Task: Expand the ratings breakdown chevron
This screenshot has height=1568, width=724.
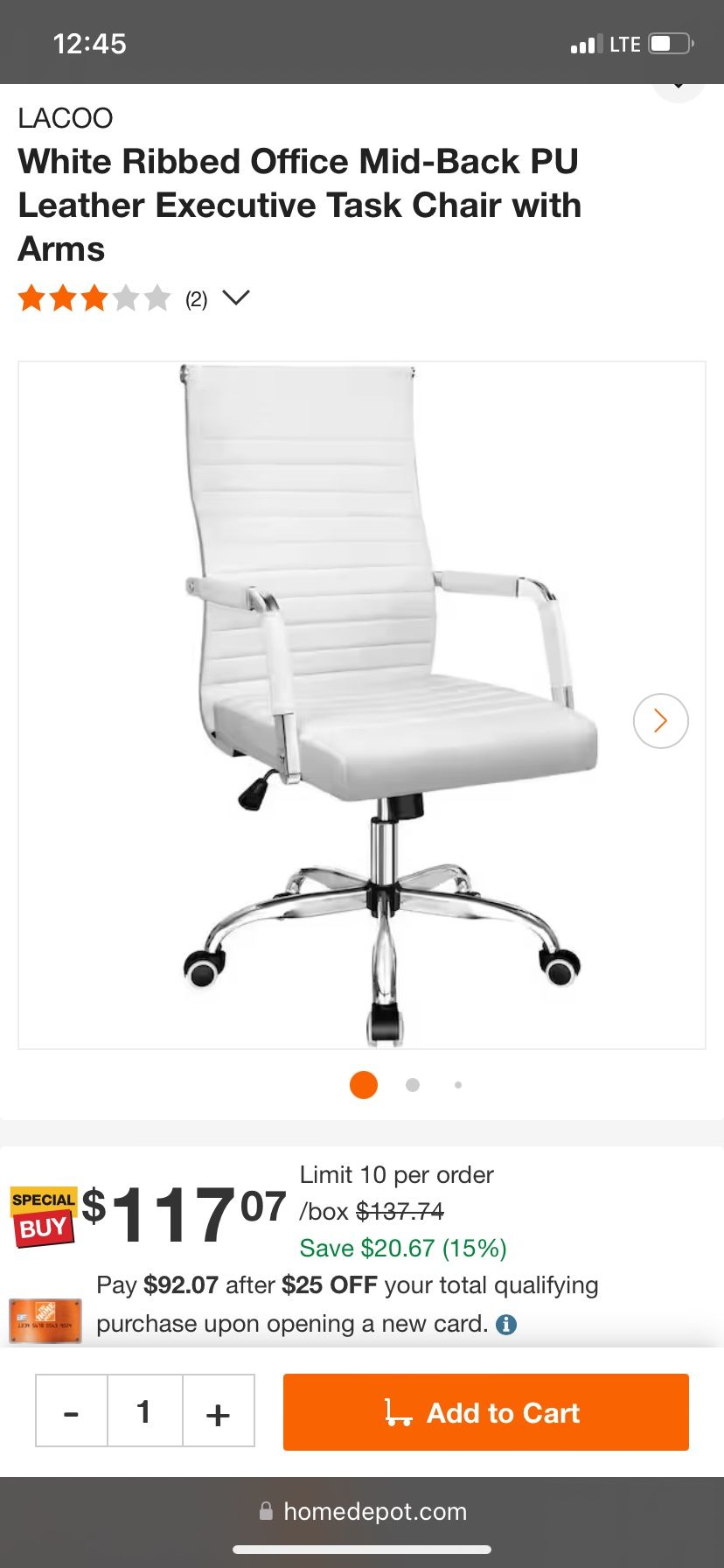Action: point(234,298)
